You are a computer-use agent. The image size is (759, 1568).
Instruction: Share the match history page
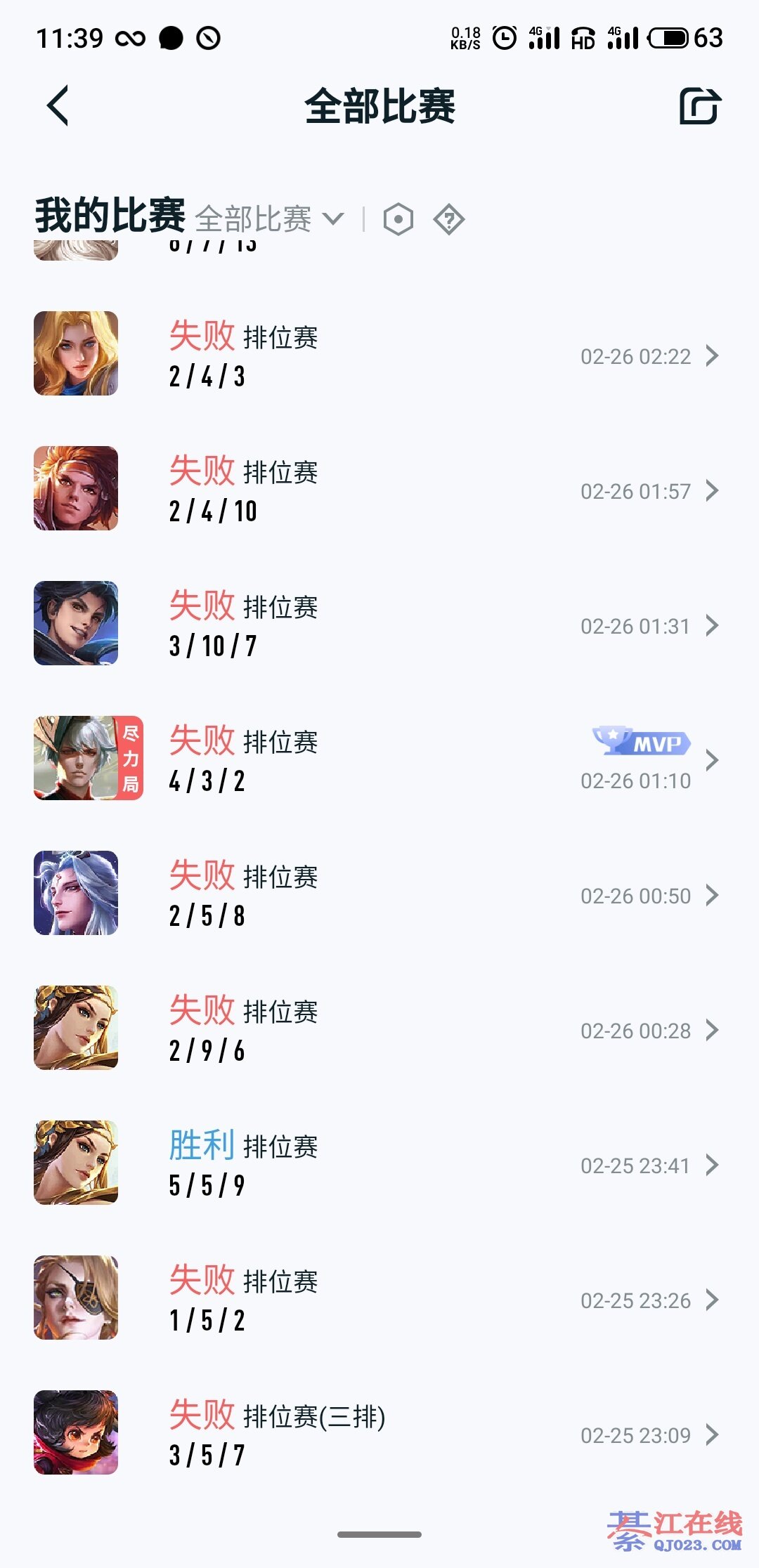point(700,107)
